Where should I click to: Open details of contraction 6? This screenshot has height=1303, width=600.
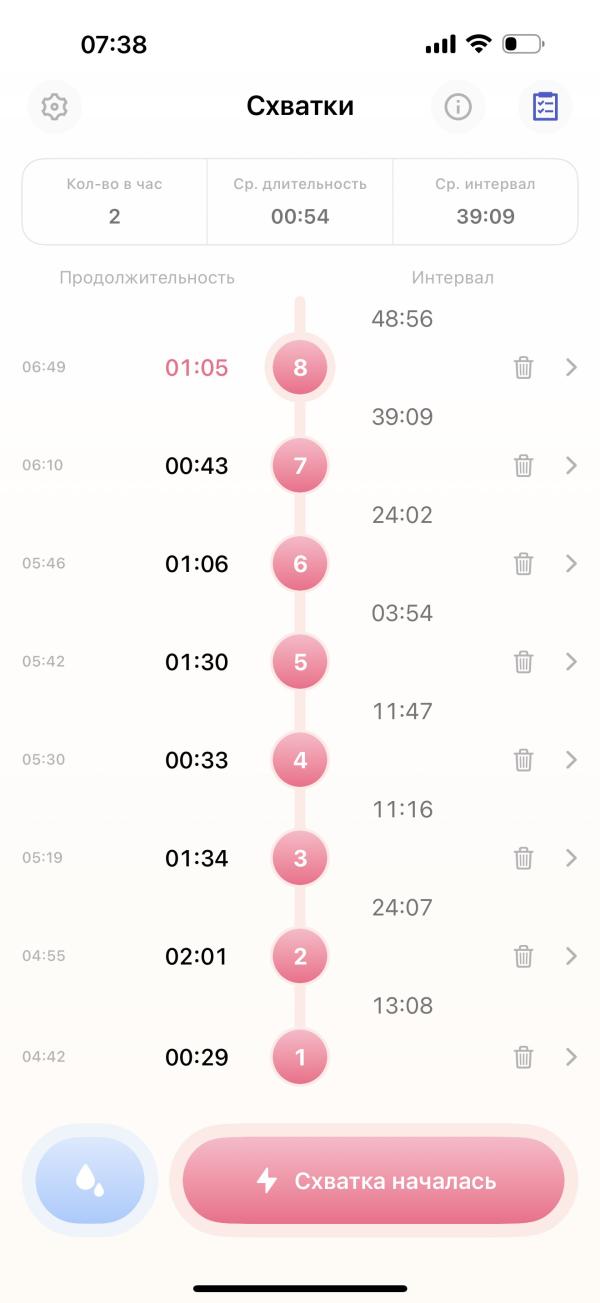(x=571, y=564)
